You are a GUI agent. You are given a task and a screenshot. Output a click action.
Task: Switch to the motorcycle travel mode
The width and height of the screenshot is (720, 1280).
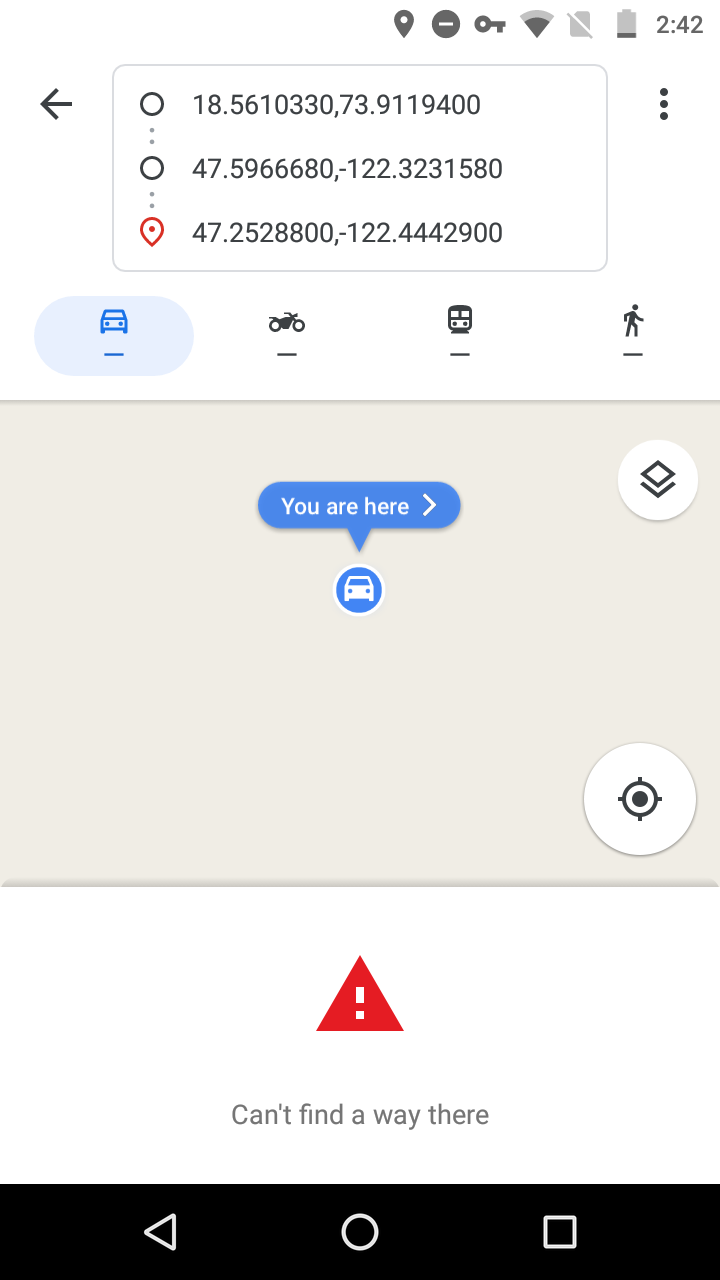[287, 335]
